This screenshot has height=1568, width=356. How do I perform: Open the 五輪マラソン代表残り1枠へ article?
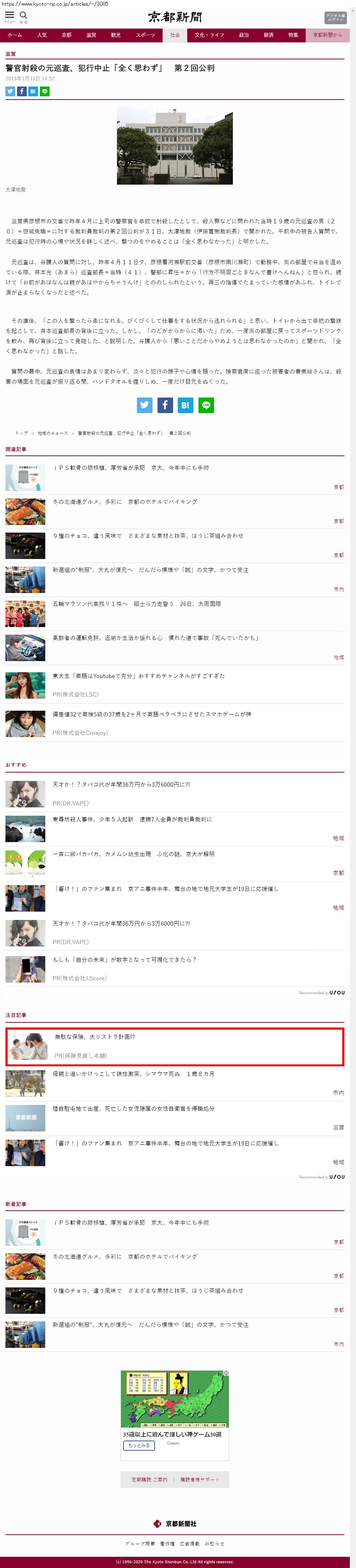(136, 605)
